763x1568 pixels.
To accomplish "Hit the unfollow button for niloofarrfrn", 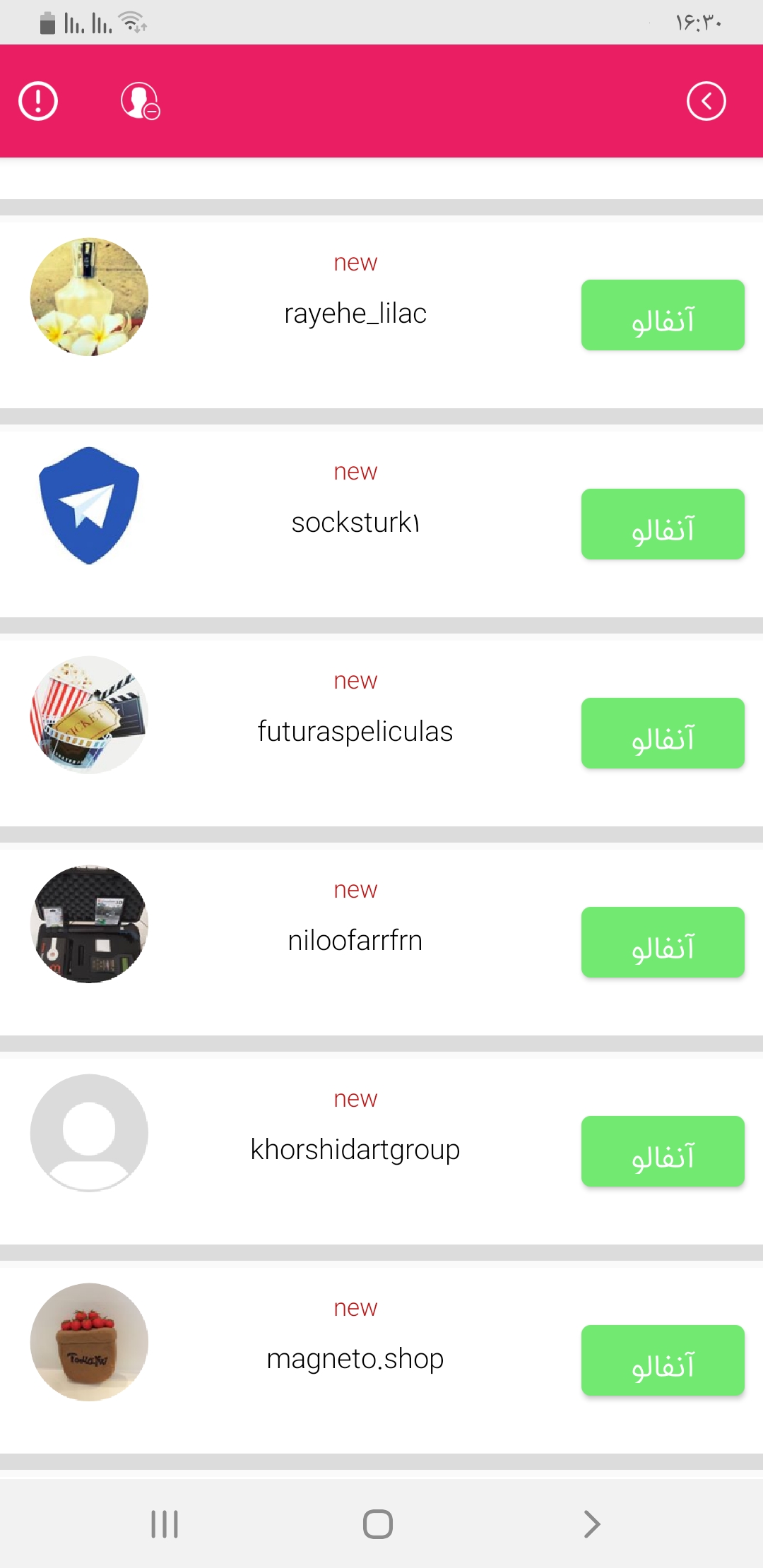I will [x=662, y=942].
